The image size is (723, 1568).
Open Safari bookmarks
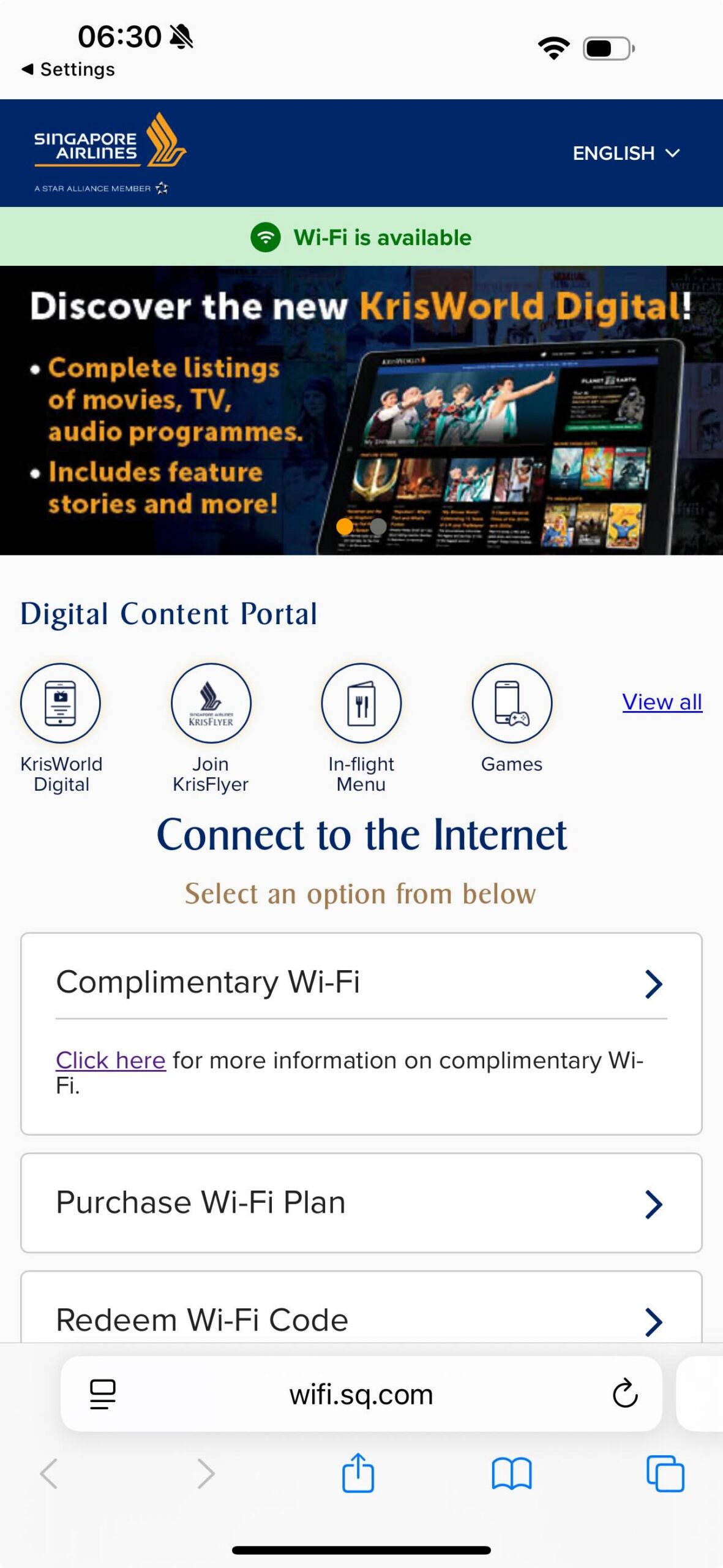(512, 1473)
